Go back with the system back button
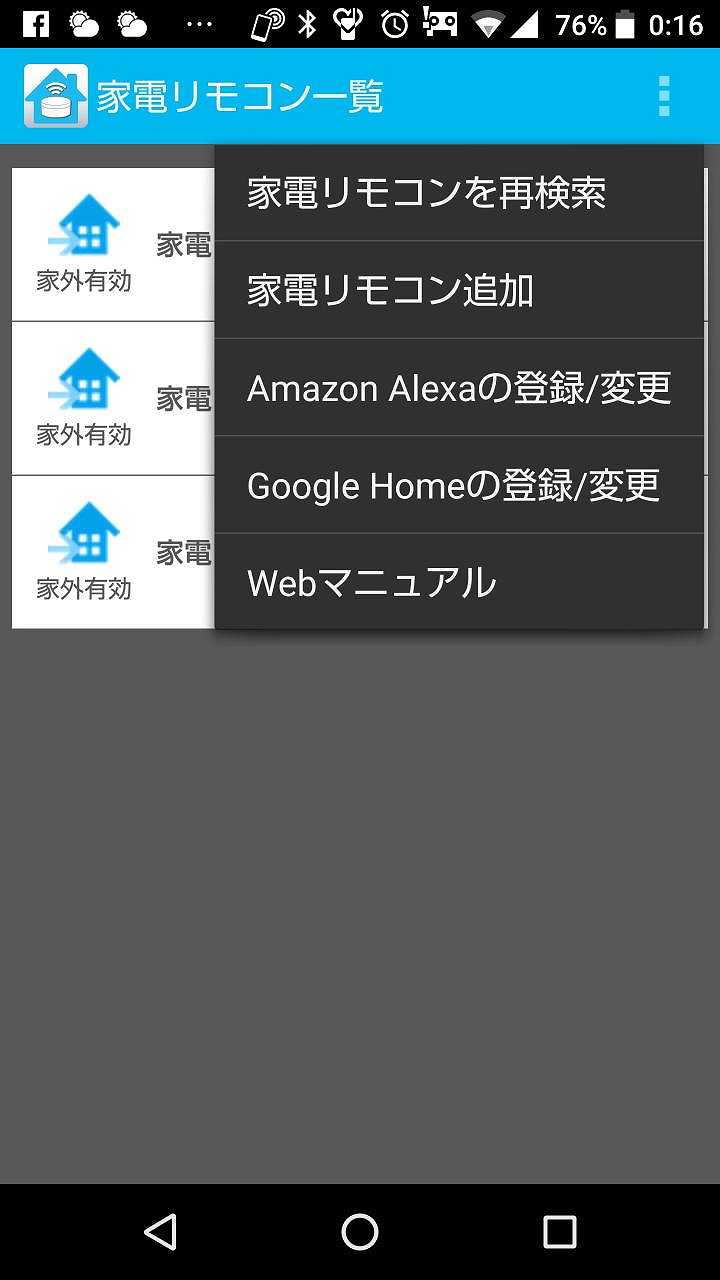This screenshot has width=720, height=1280. point(161,1232)
